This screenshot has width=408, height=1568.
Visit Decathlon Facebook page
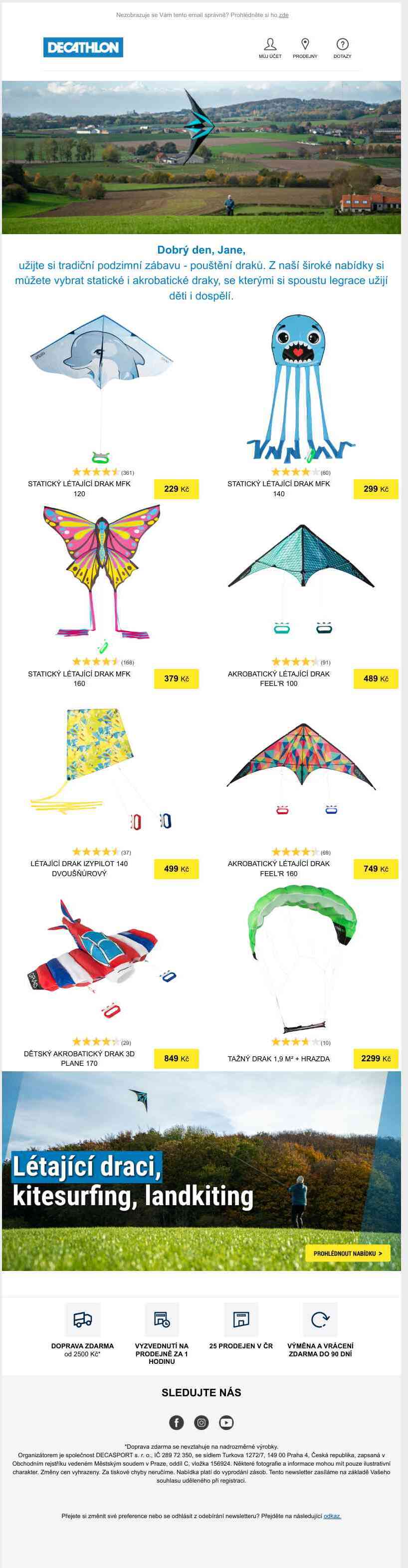click(x=177, y=1423)
